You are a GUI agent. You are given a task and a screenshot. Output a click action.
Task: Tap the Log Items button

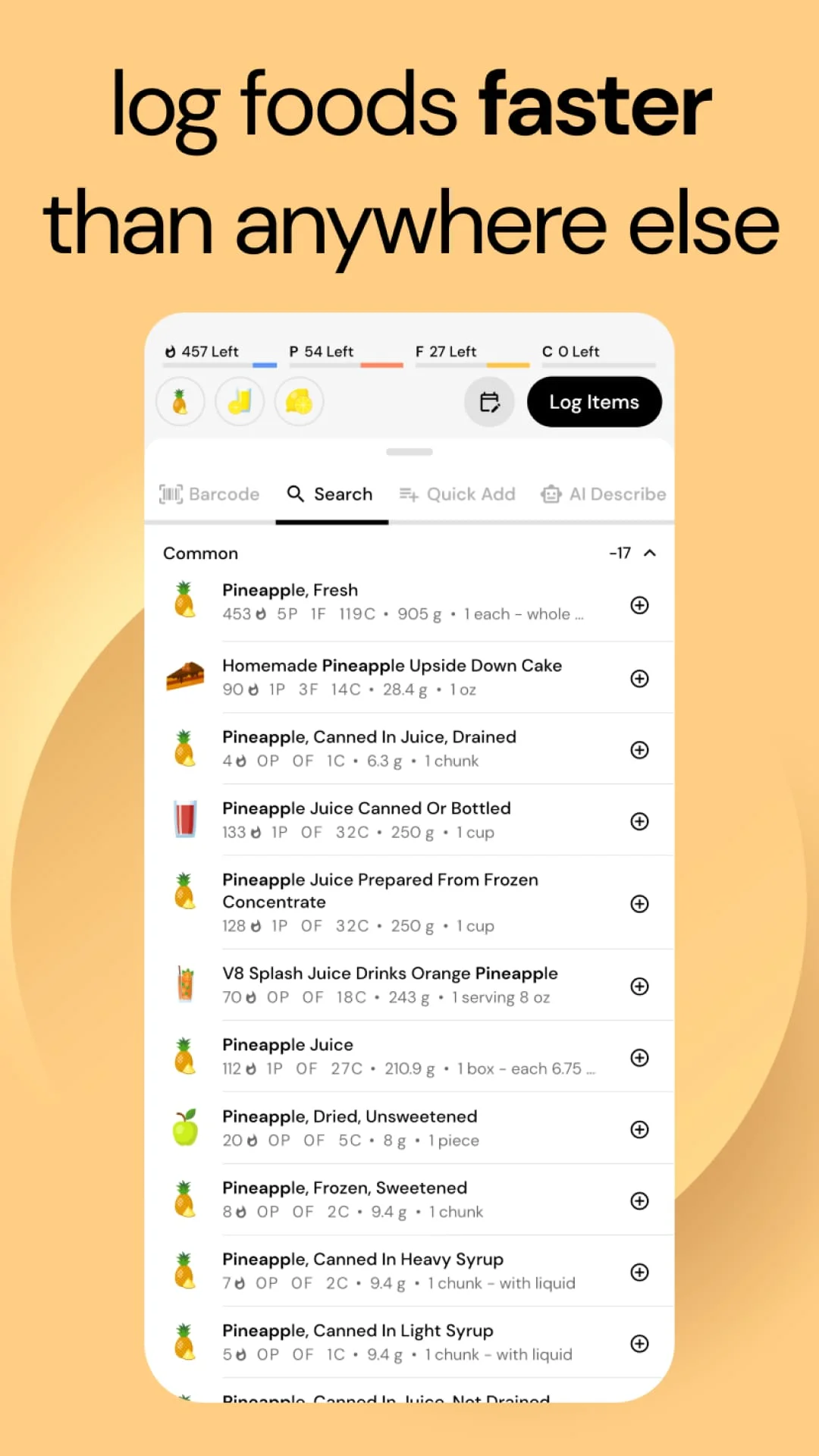click(594, 402)
